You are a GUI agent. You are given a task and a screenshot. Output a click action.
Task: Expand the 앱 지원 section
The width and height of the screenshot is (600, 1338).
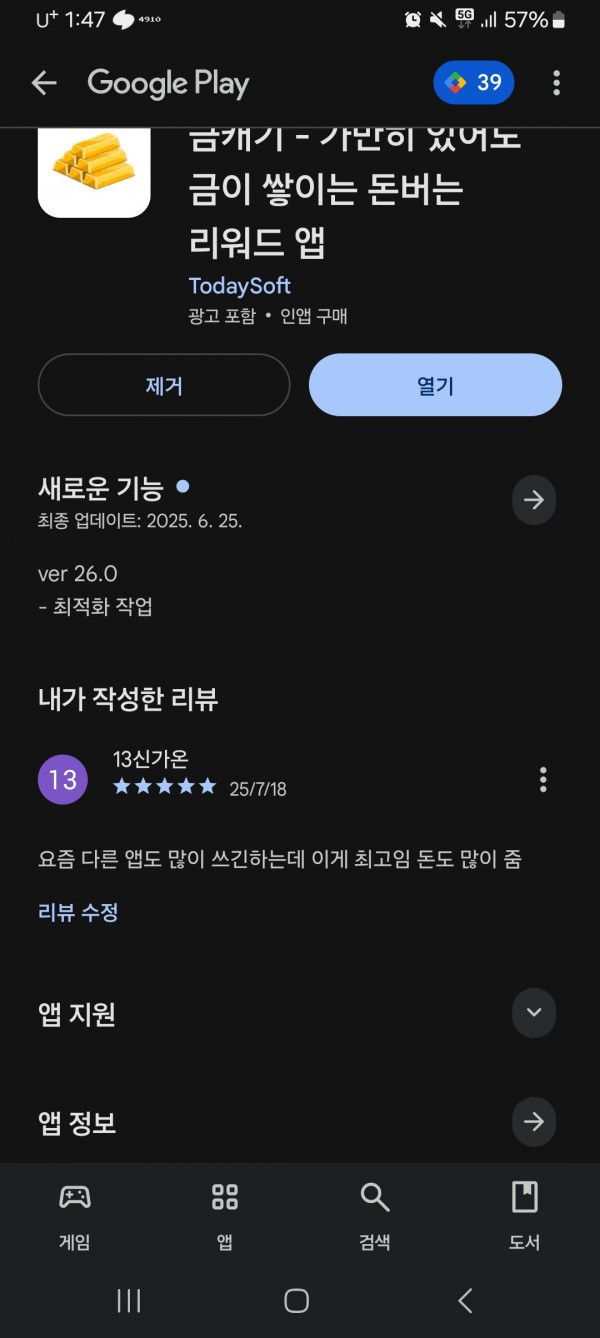(x=534, y=1013)
